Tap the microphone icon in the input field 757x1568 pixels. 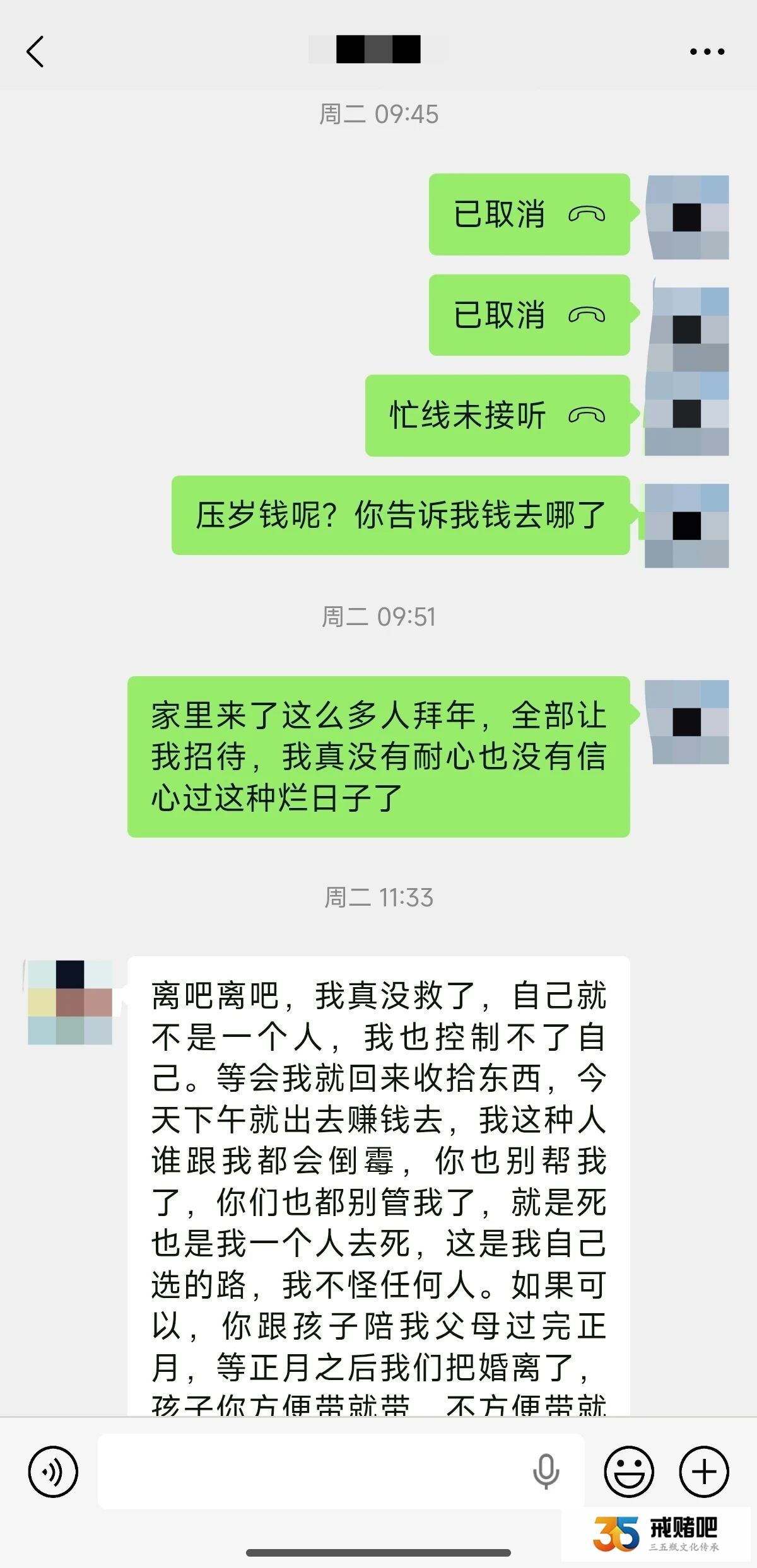point(546,1471)
